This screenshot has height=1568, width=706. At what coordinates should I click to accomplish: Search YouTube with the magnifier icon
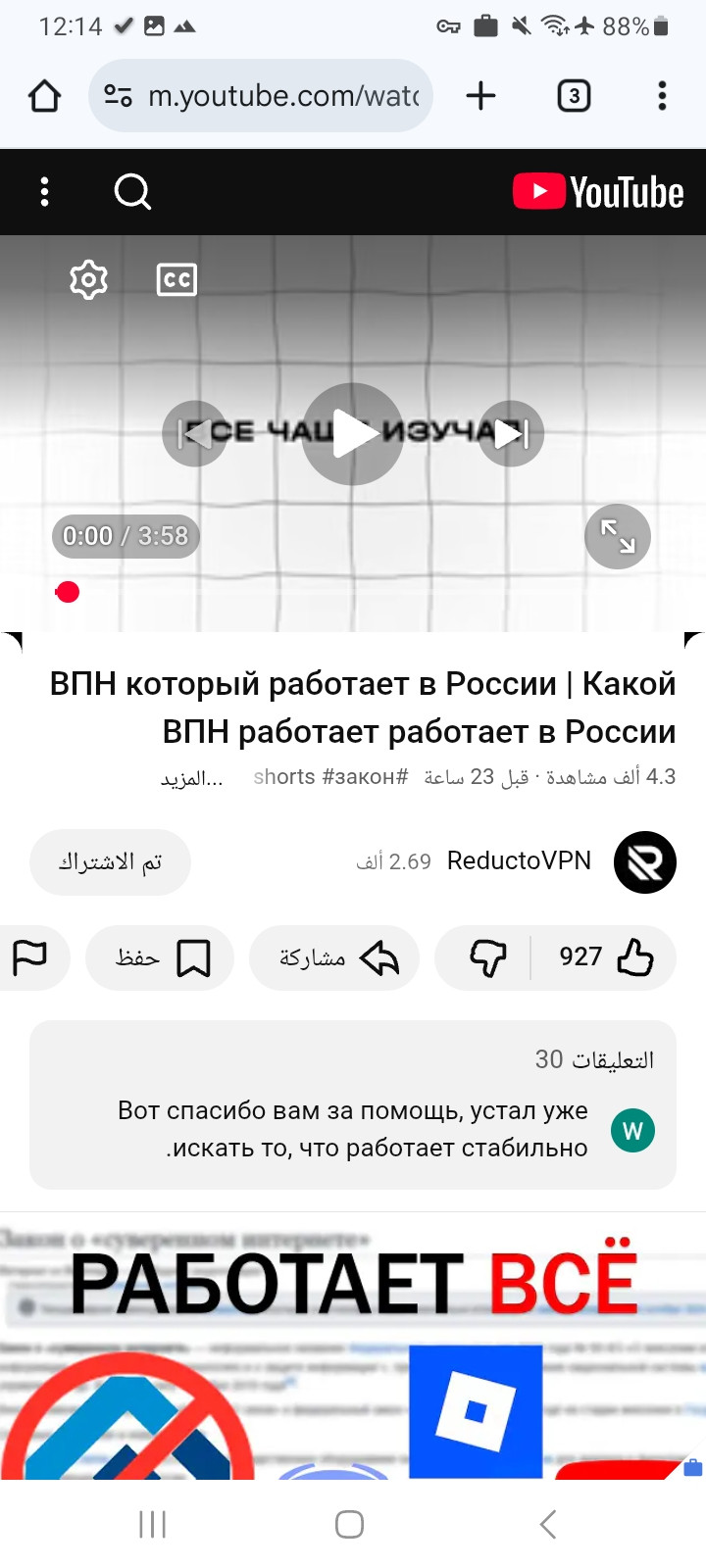point(132,192)
